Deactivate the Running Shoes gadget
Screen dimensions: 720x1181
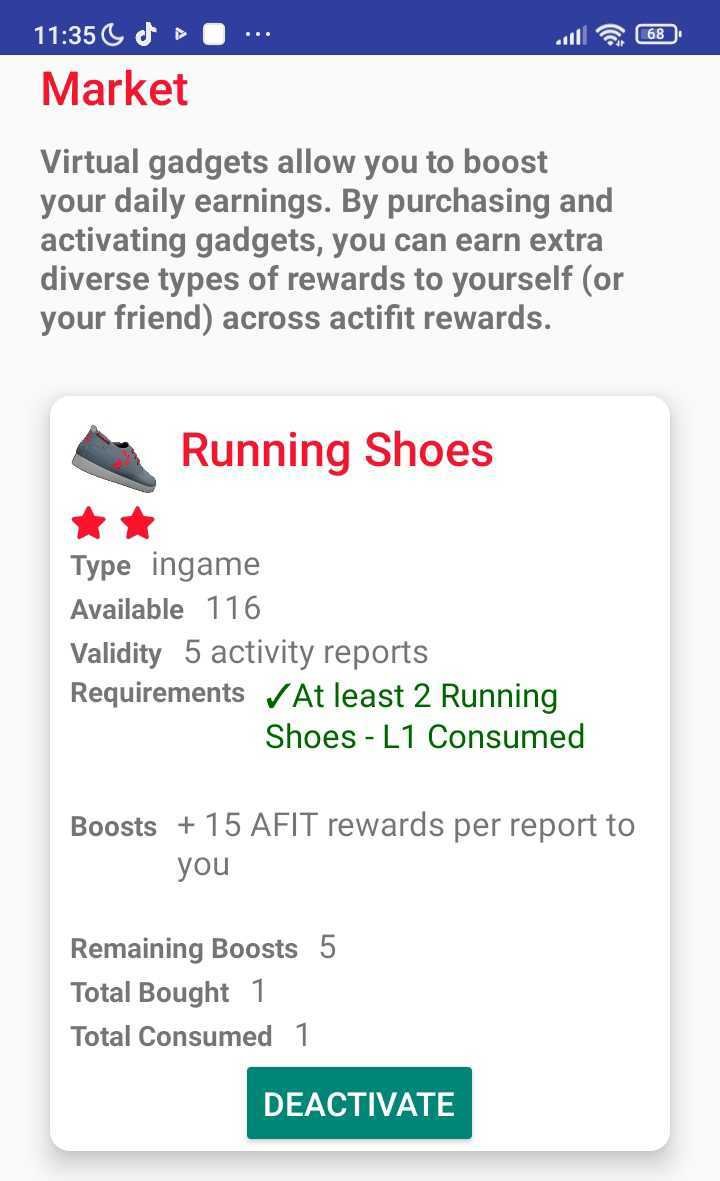click(x=359, y=1103)
